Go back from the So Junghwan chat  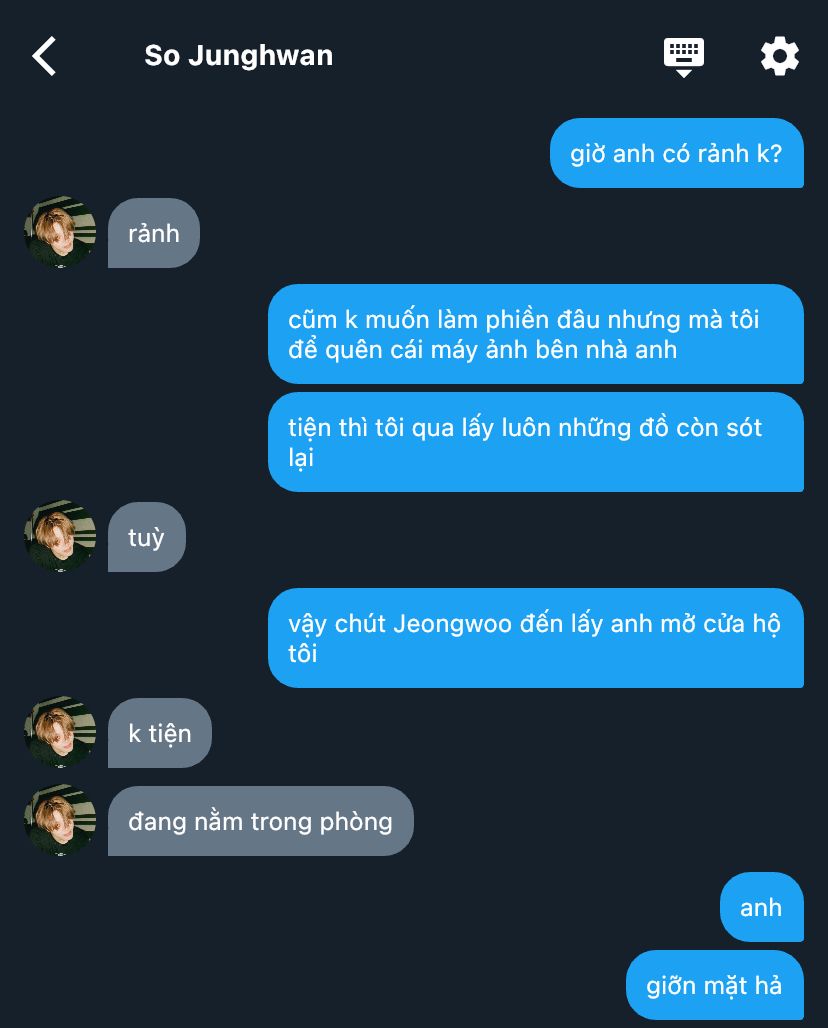(x=45, y=56)
